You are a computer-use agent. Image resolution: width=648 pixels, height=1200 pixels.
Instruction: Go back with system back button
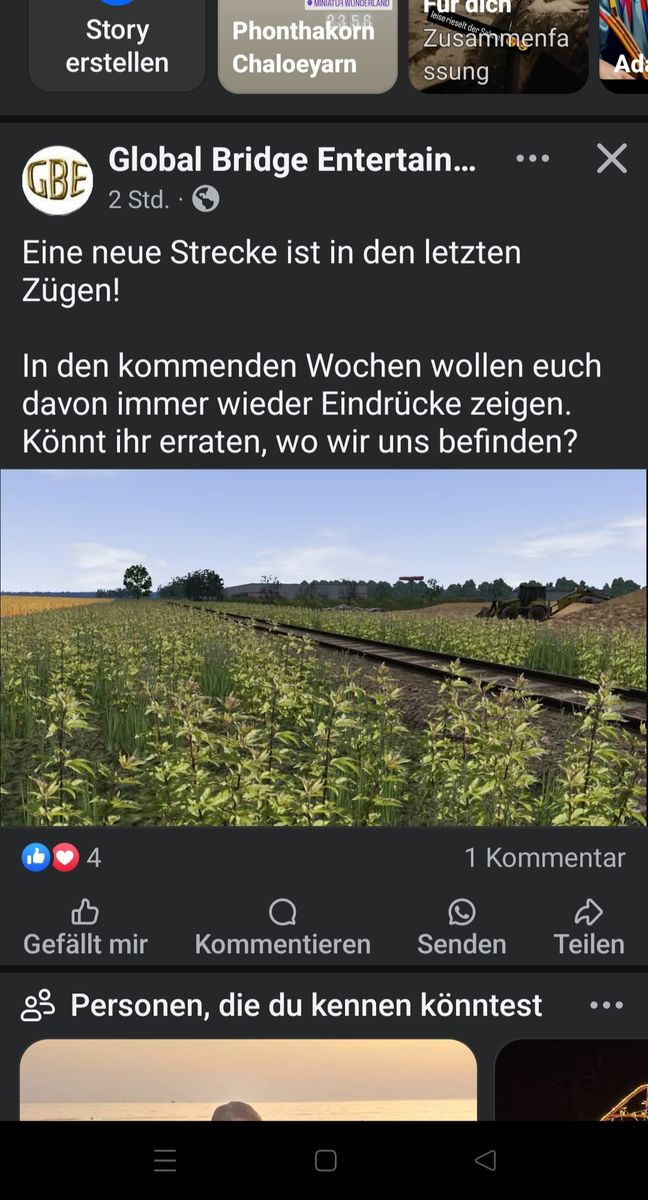(485, 1160)
